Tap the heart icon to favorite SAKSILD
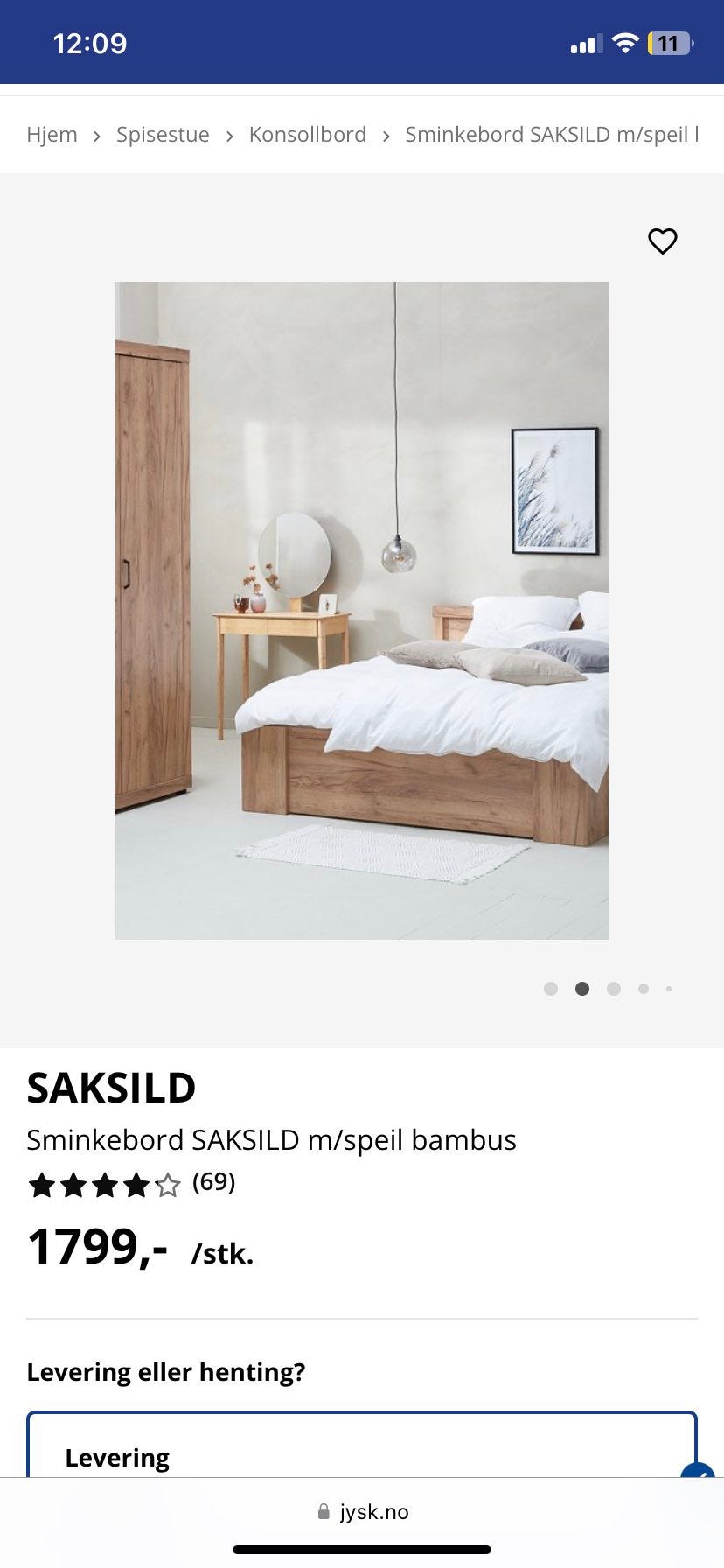The image size is (724, 1568). [662, 241]
